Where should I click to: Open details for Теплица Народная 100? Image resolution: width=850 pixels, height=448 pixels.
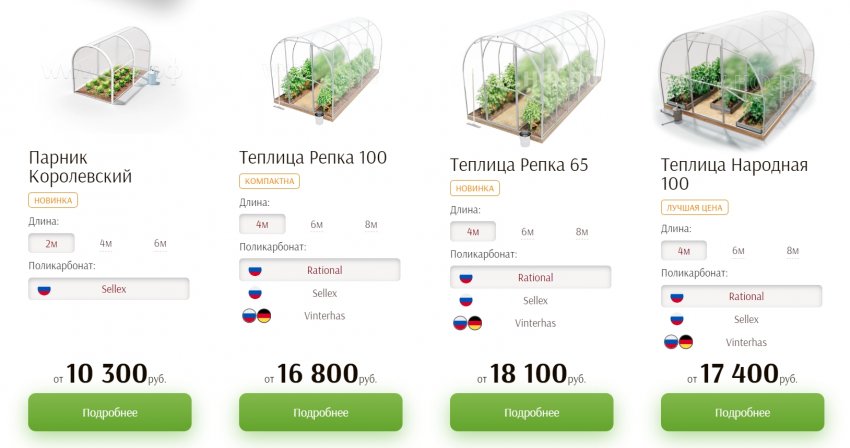(742, 412)
